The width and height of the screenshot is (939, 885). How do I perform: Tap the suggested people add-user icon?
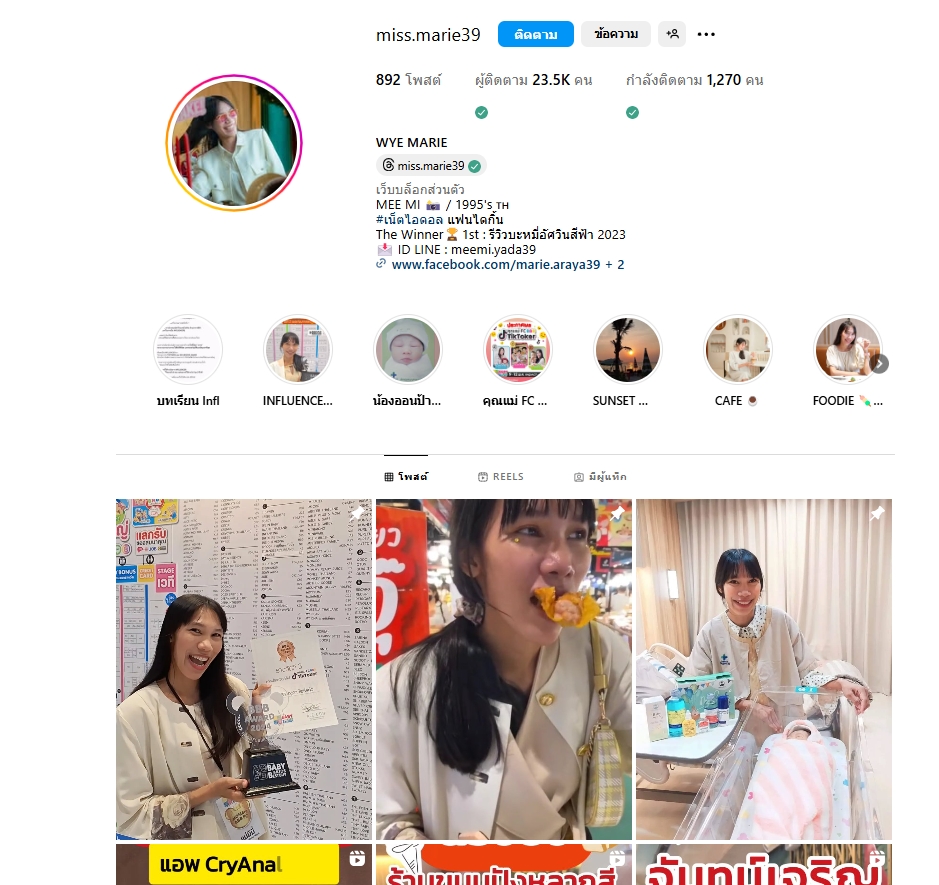click(x=672, y=34)
